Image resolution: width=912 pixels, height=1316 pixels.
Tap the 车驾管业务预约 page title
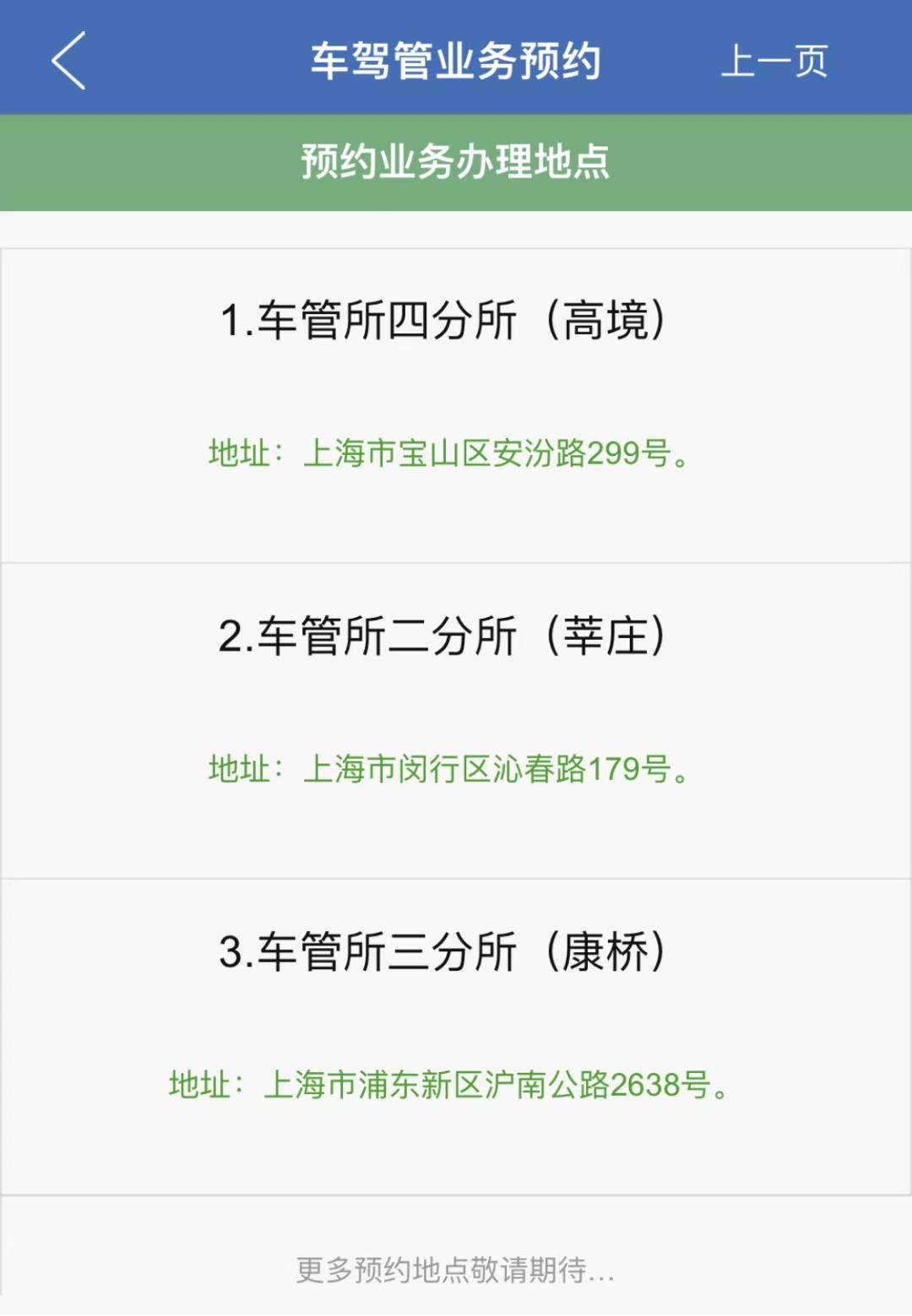tap(456, 59)
